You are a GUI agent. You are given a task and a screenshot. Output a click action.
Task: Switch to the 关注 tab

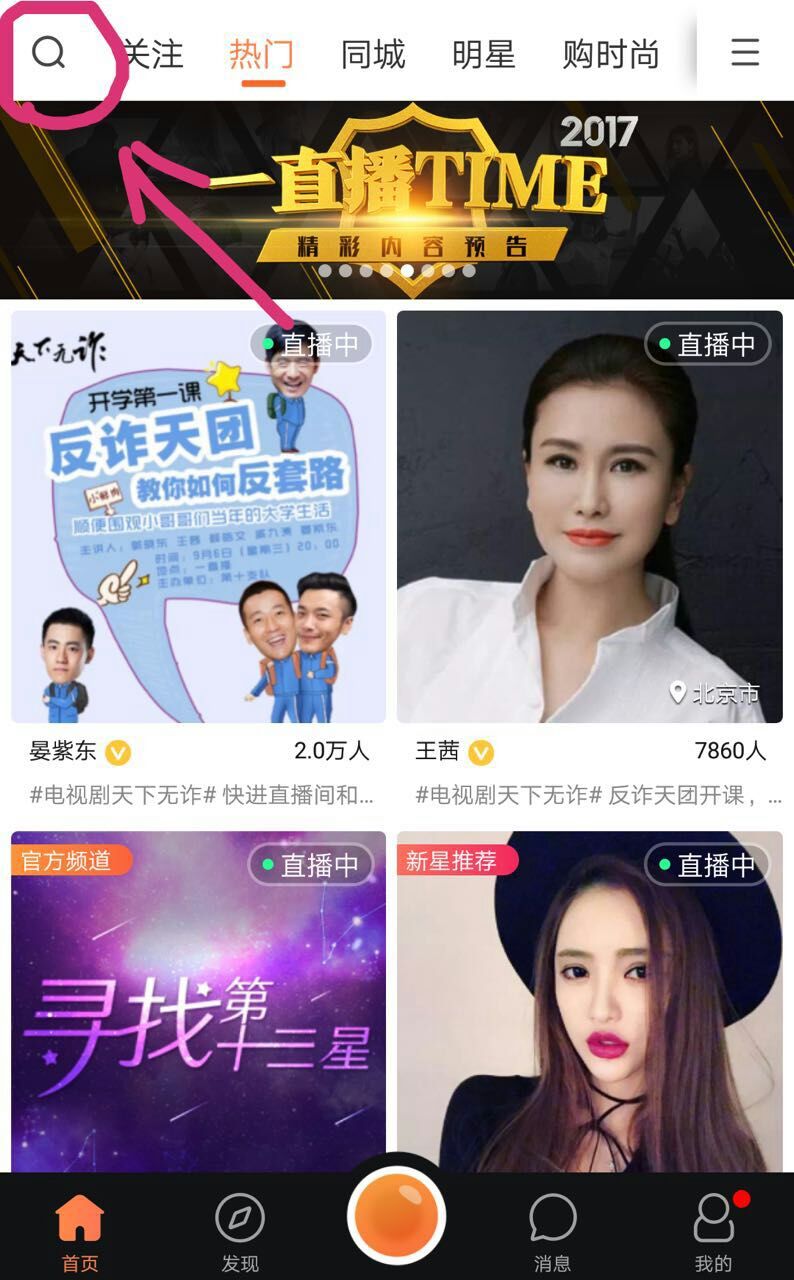click(153, 53)
